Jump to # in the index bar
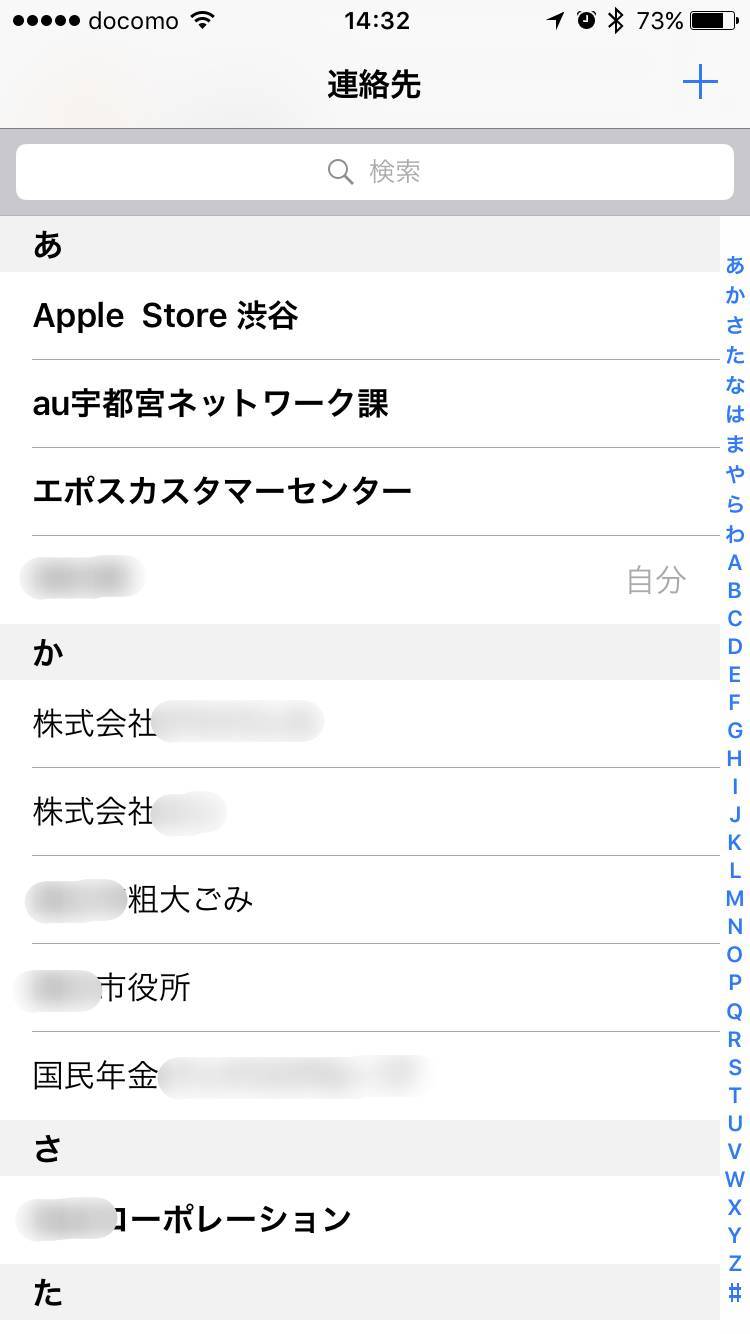This screenshot has width=750, height=1334. point(735,1291)
